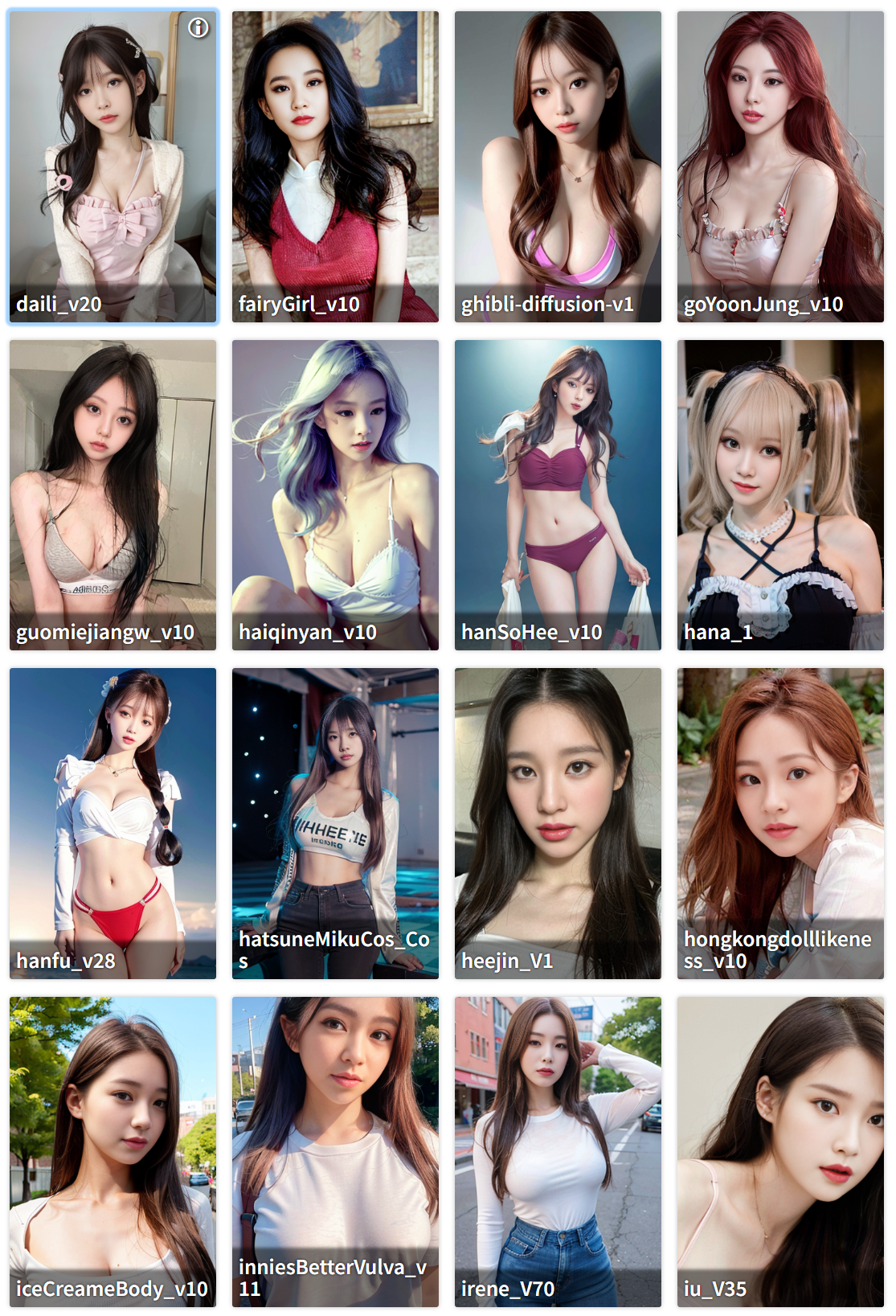
Task: Open info icon on daili_v20 card
Action: coord(198,28)
